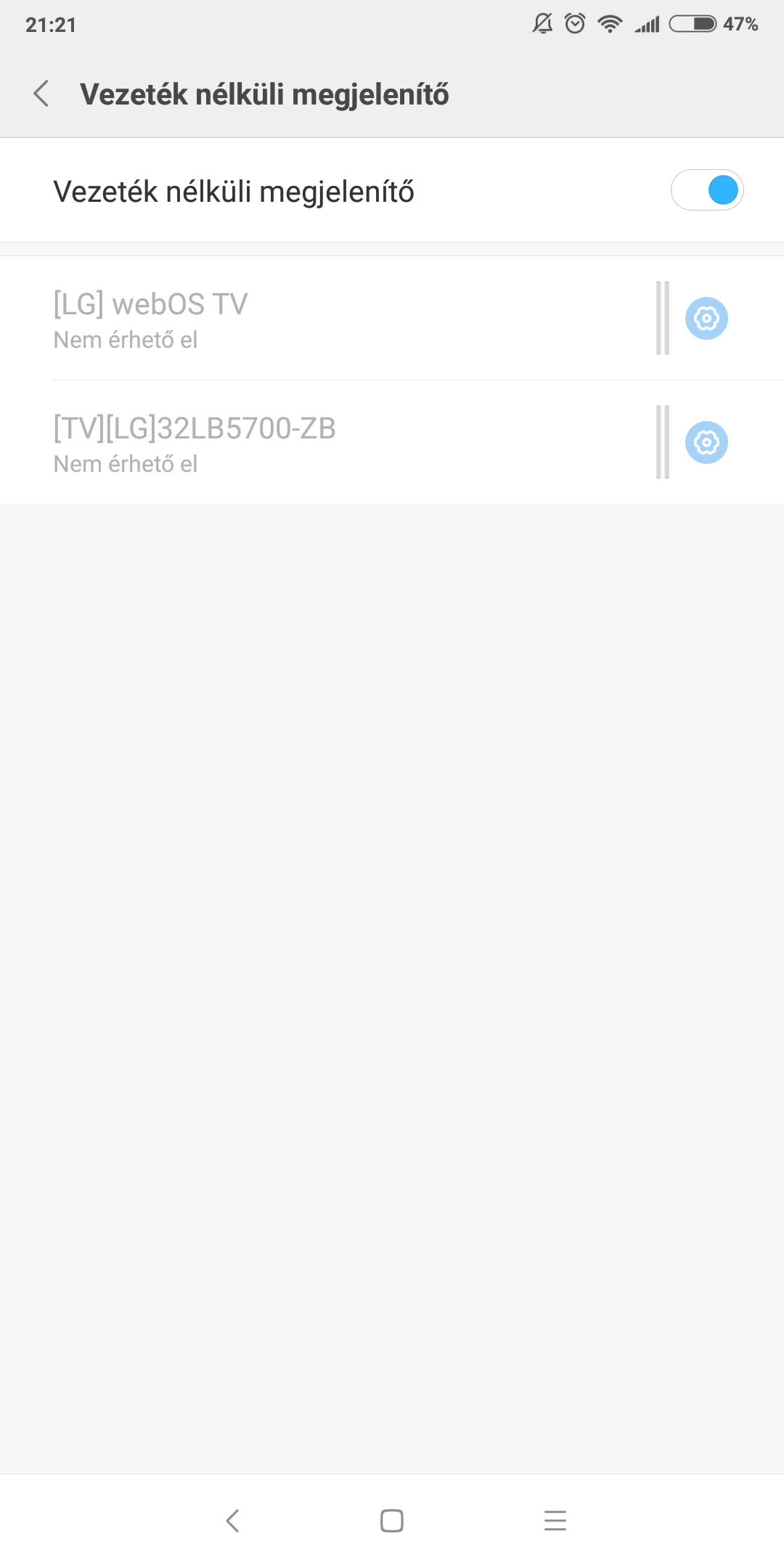Image resolution: width=784 pixels, height=1568 pixels.
Task: Go back from Vezeték nélküli megjelenítő
Action: (x=41, y=94)
